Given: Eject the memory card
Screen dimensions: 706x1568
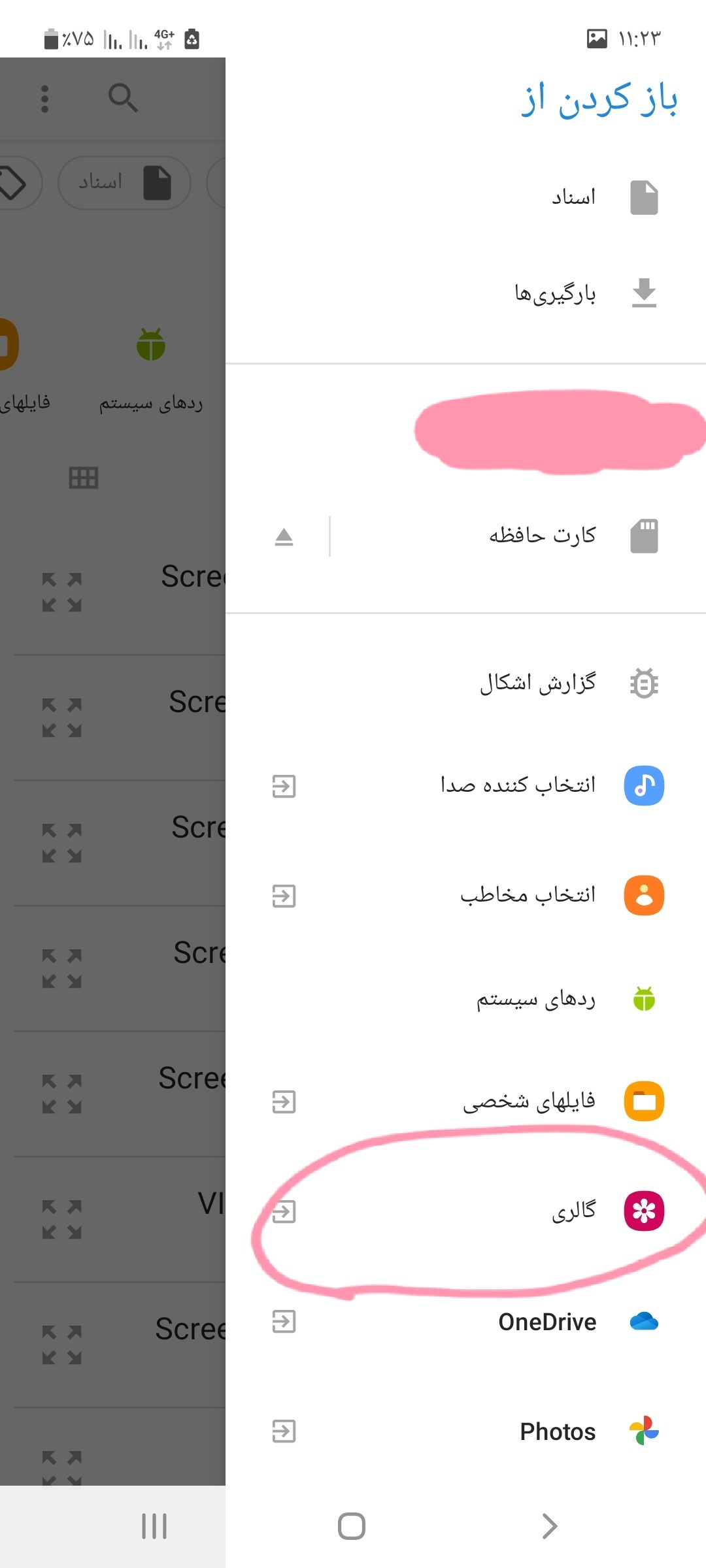Looking at the screenshot, I should click(284, 537).
